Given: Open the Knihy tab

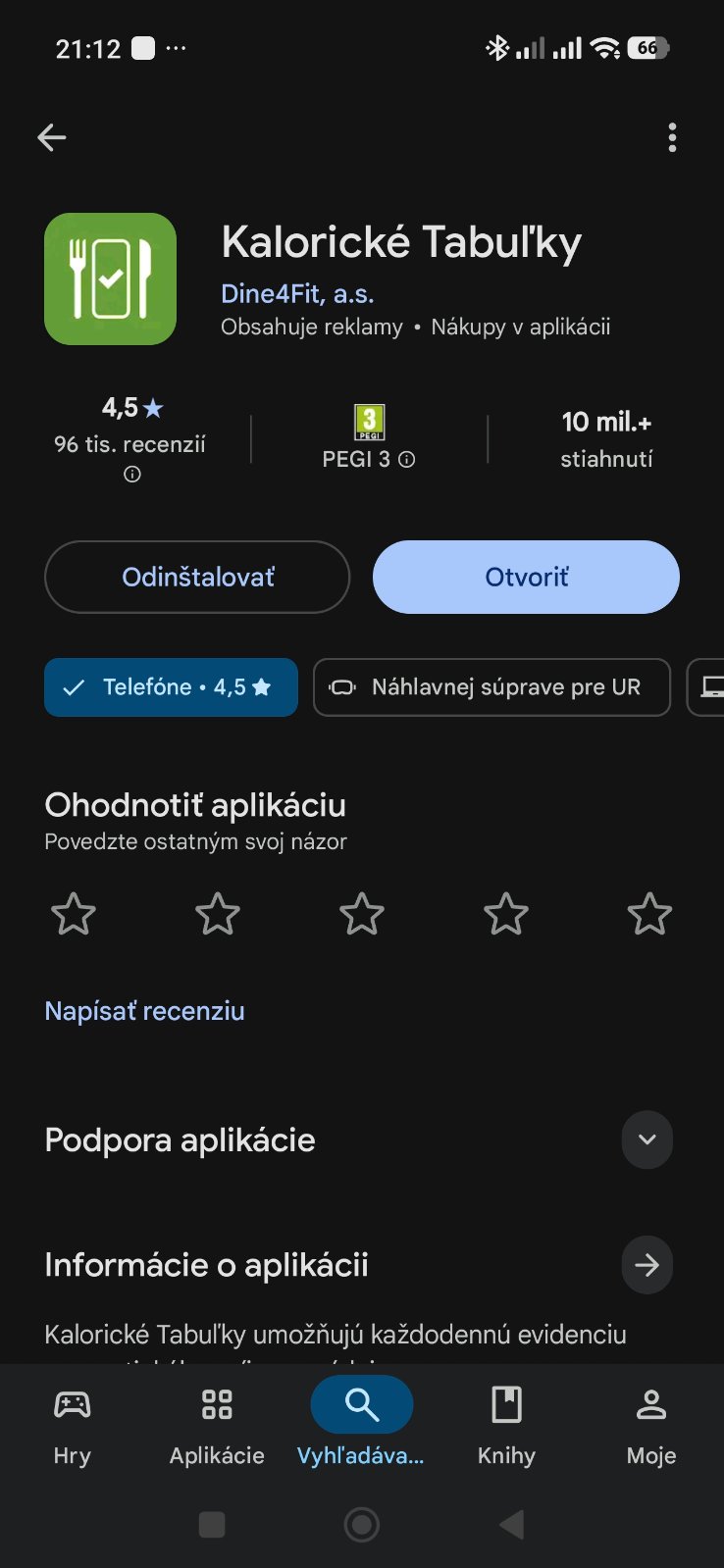Looking at the screenshot, I should pos(506,1422).
